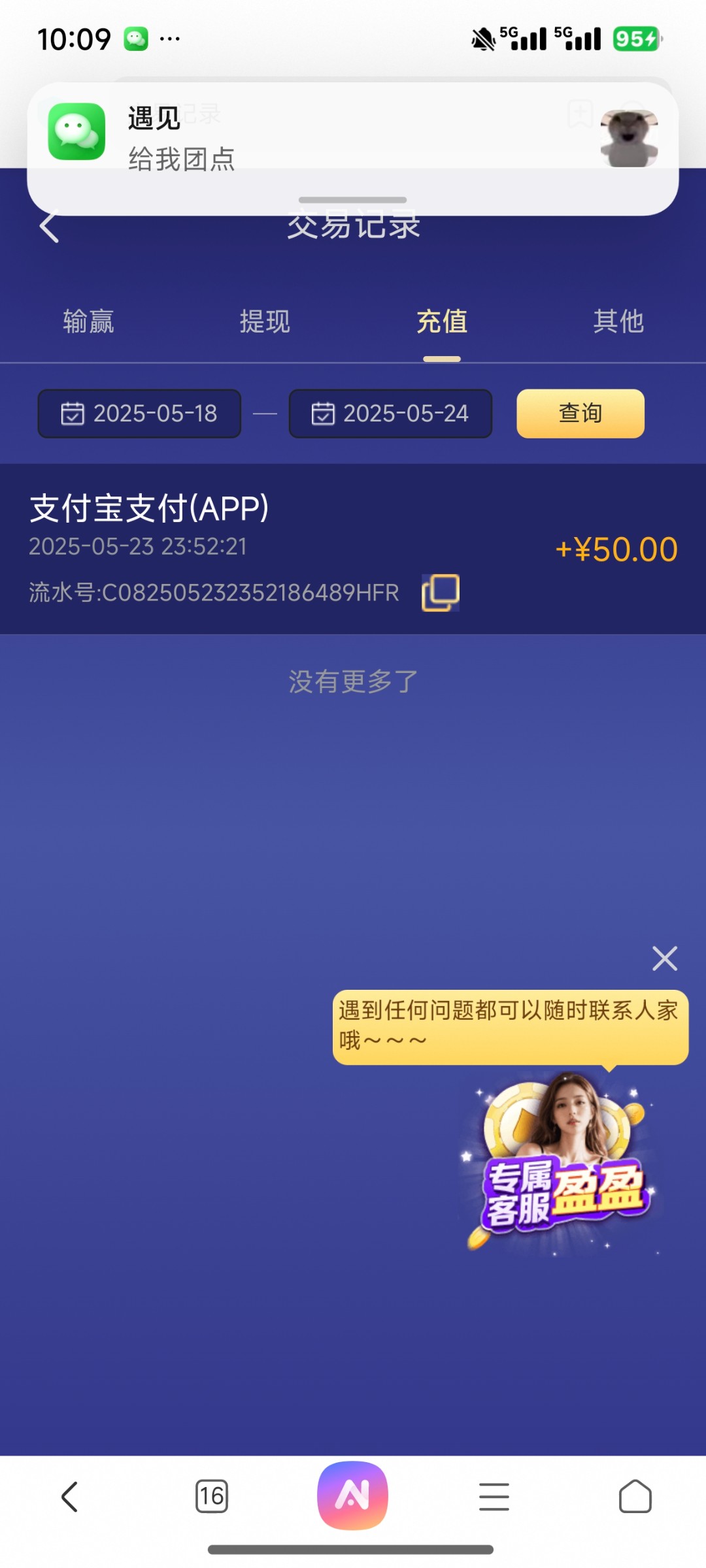Switch to the 其他 tab

(618, 321)
